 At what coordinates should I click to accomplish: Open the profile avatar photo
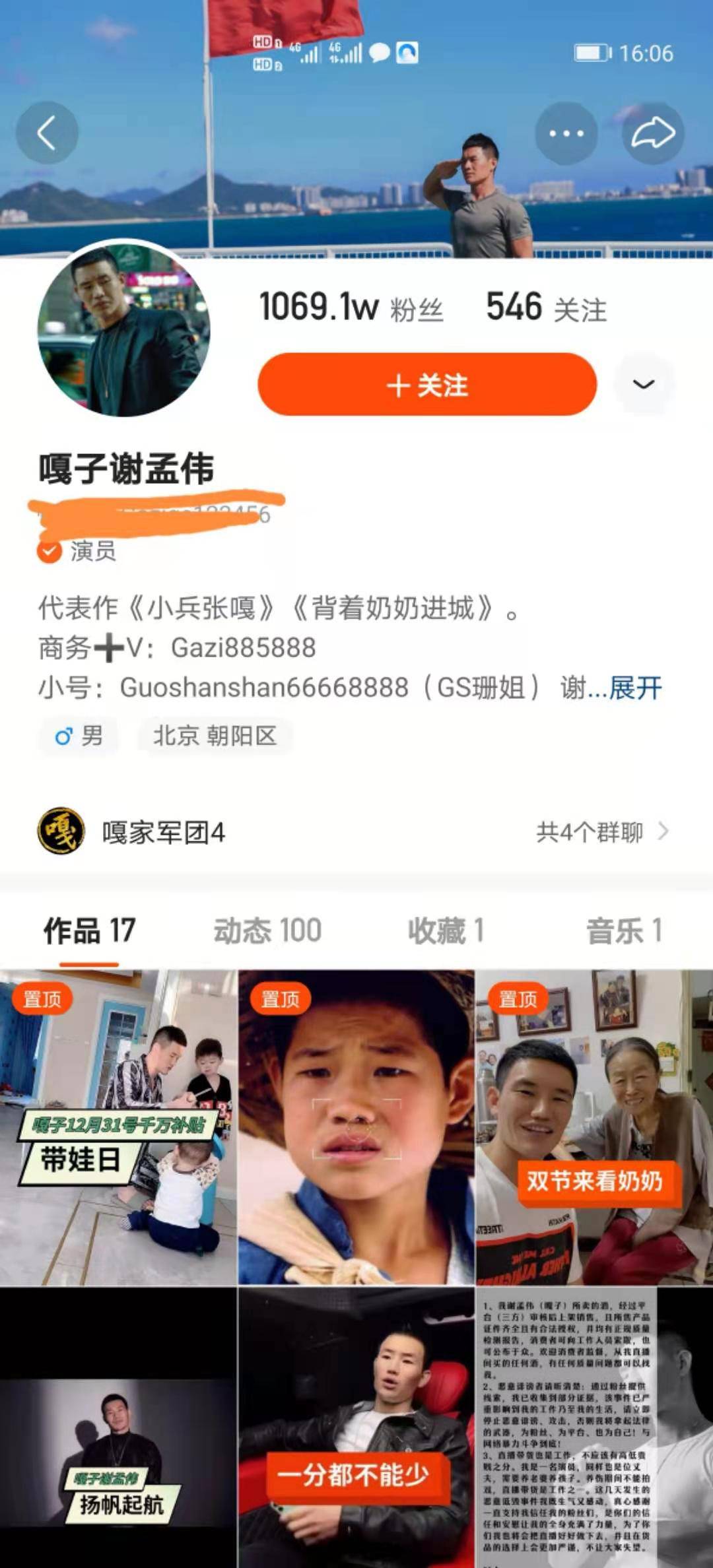tap(124, 331)
